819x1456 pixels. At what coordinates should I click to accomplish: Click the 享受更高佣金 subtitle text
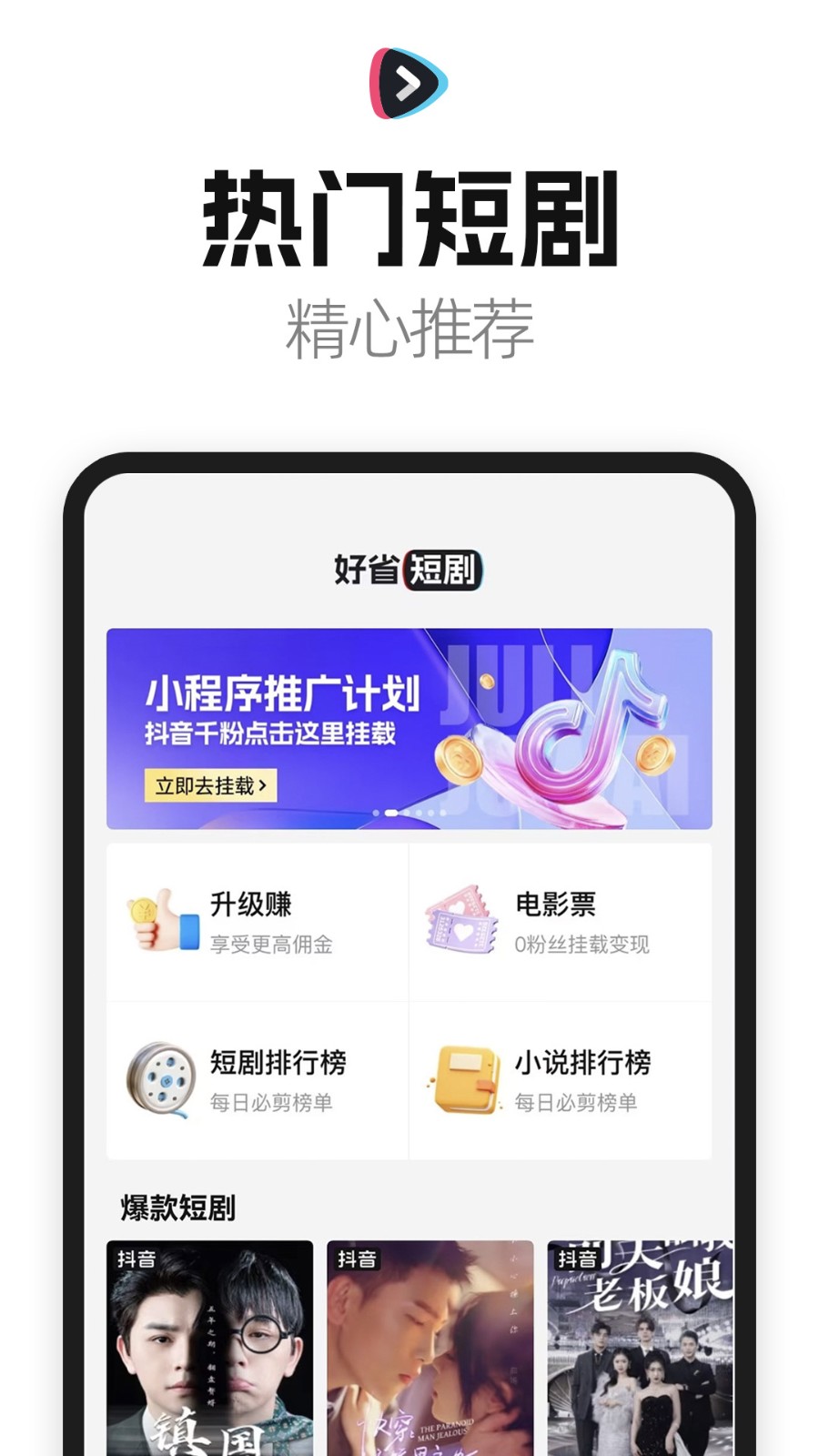point(269,945)
